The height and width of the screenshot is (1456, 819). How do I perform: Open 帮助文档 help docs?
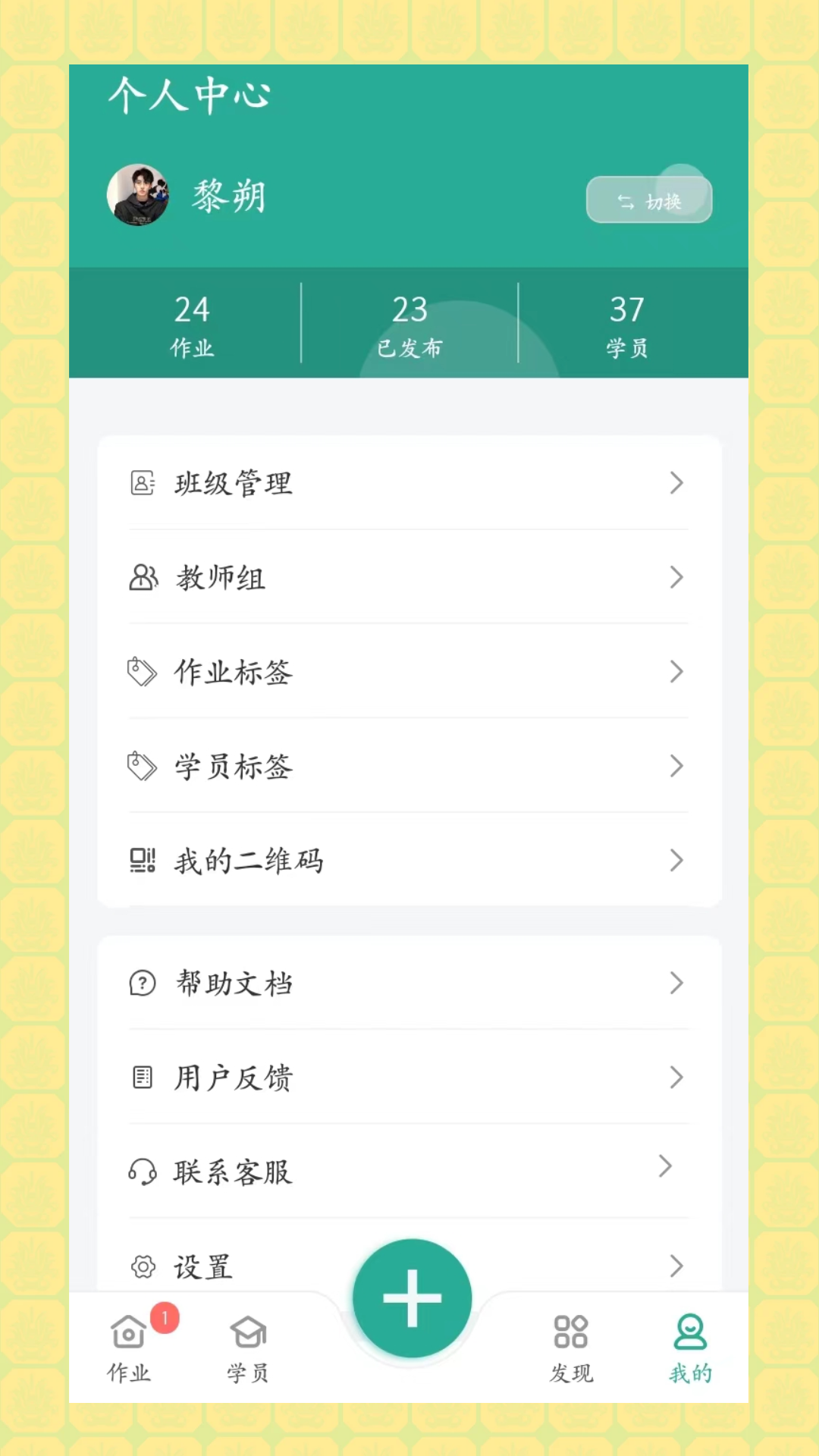pyautogui.click(x=408, y=984)
